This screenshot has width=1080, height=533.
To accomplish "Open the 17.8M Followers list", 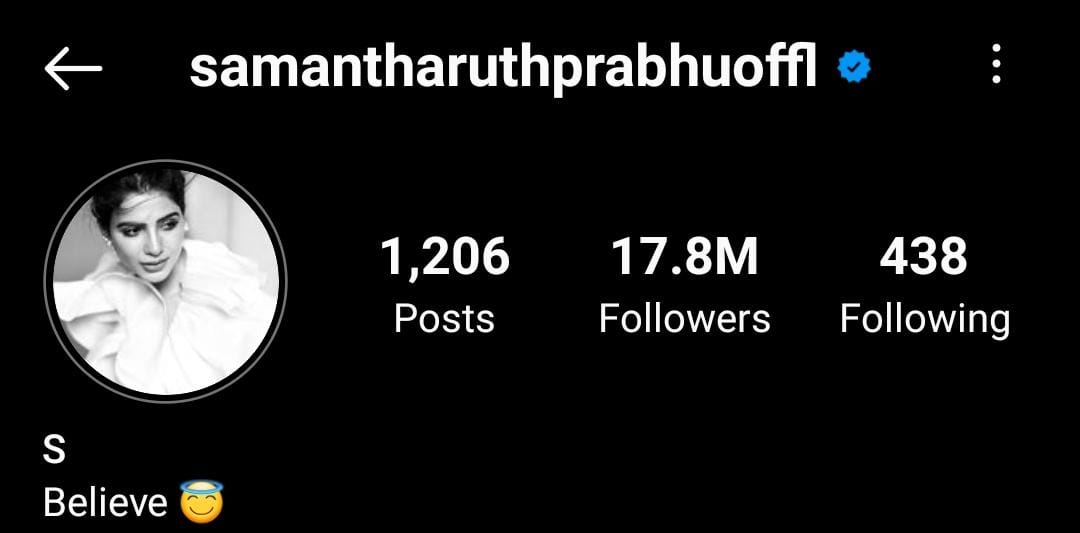I will 684,285.
